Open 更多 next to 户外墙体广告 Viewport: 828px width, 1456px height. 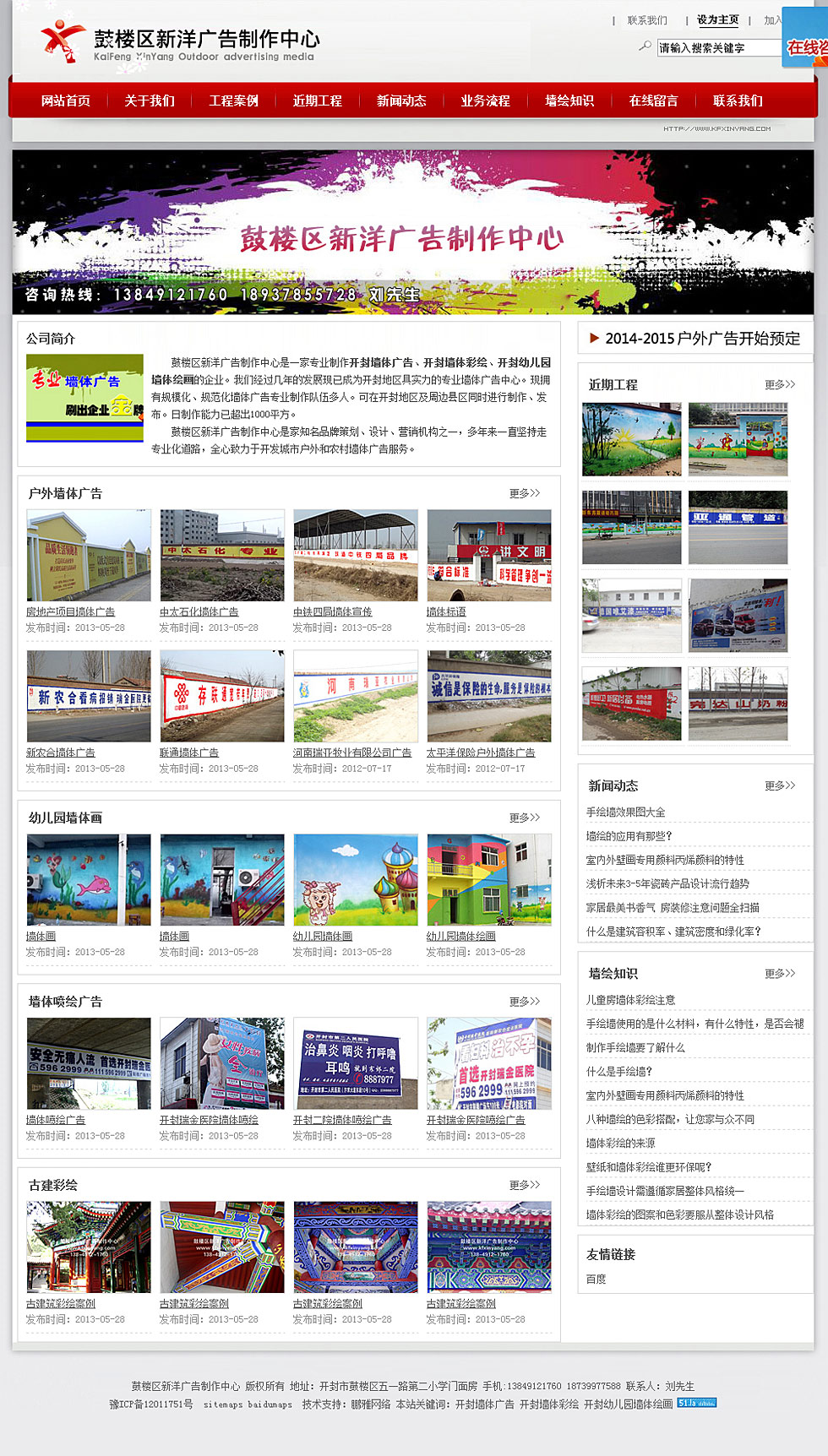524,493
